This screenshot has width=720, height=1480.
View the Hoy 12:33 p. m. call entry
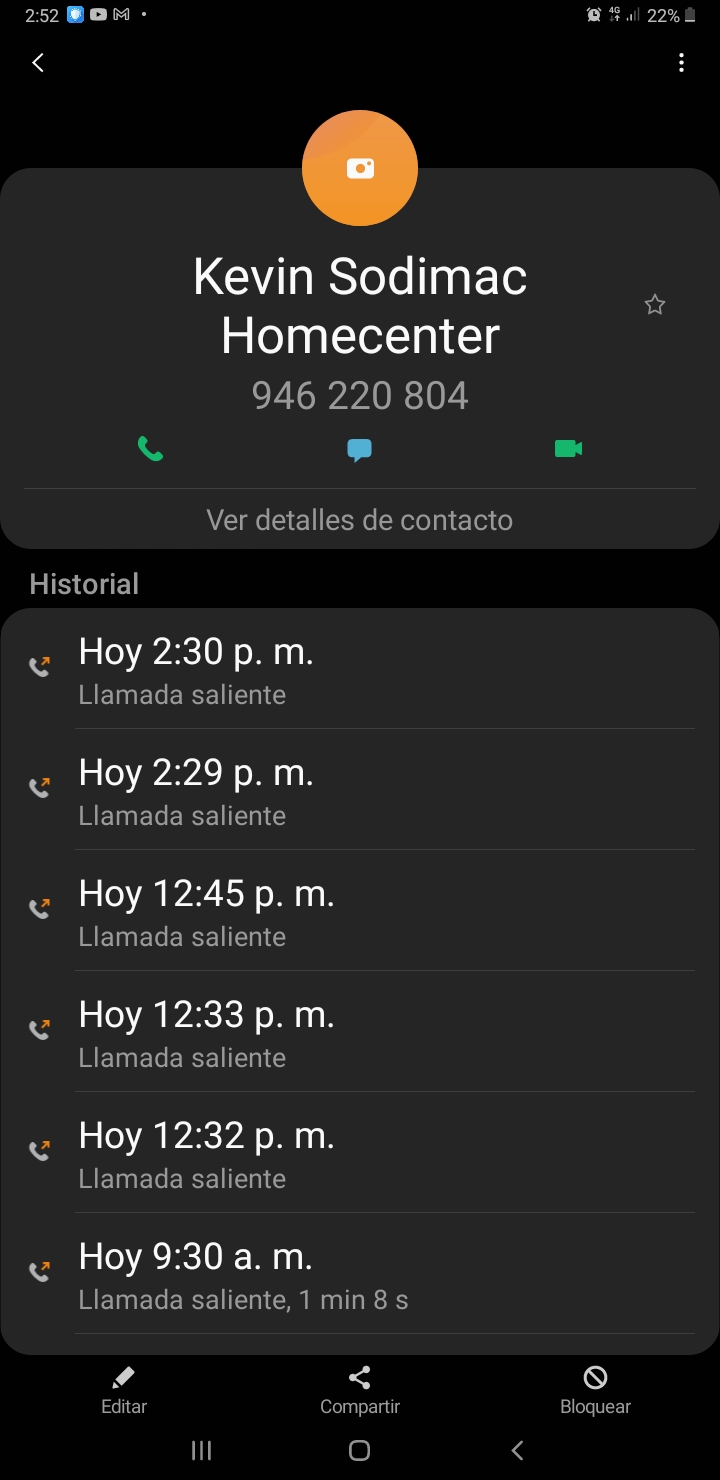360,1032
